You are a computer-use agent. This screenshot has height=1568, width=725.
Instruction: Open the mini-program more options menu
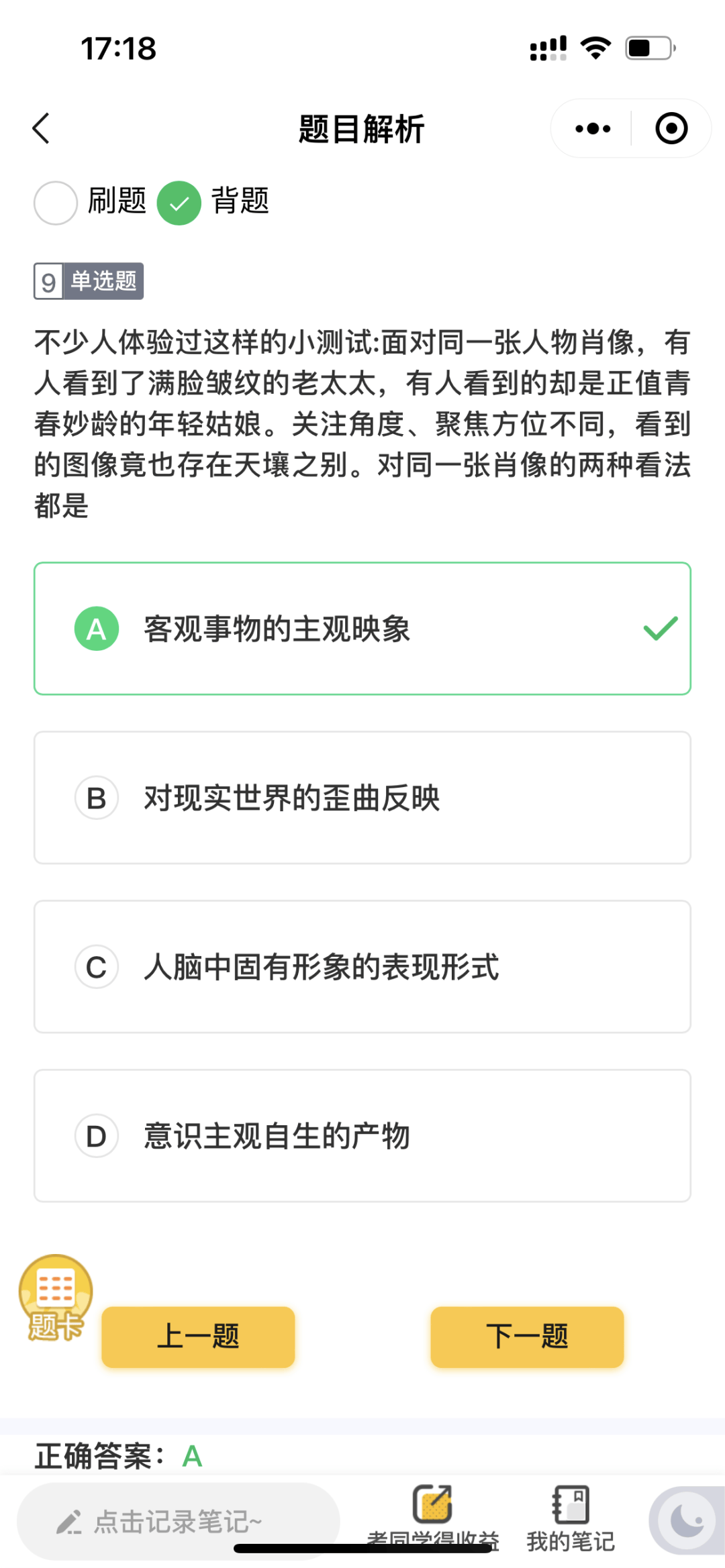593,128
